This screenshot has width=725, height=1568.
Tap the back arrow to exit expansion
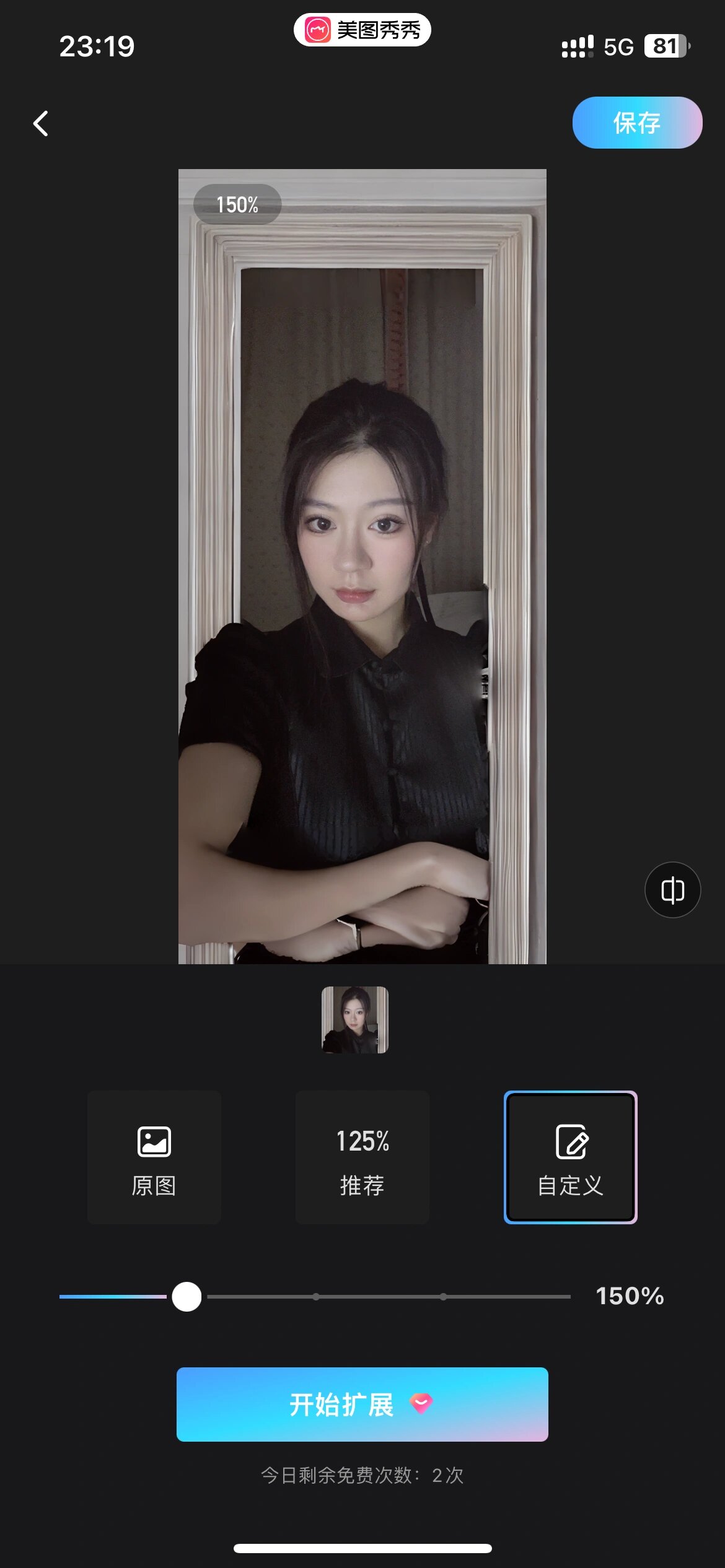41,123
